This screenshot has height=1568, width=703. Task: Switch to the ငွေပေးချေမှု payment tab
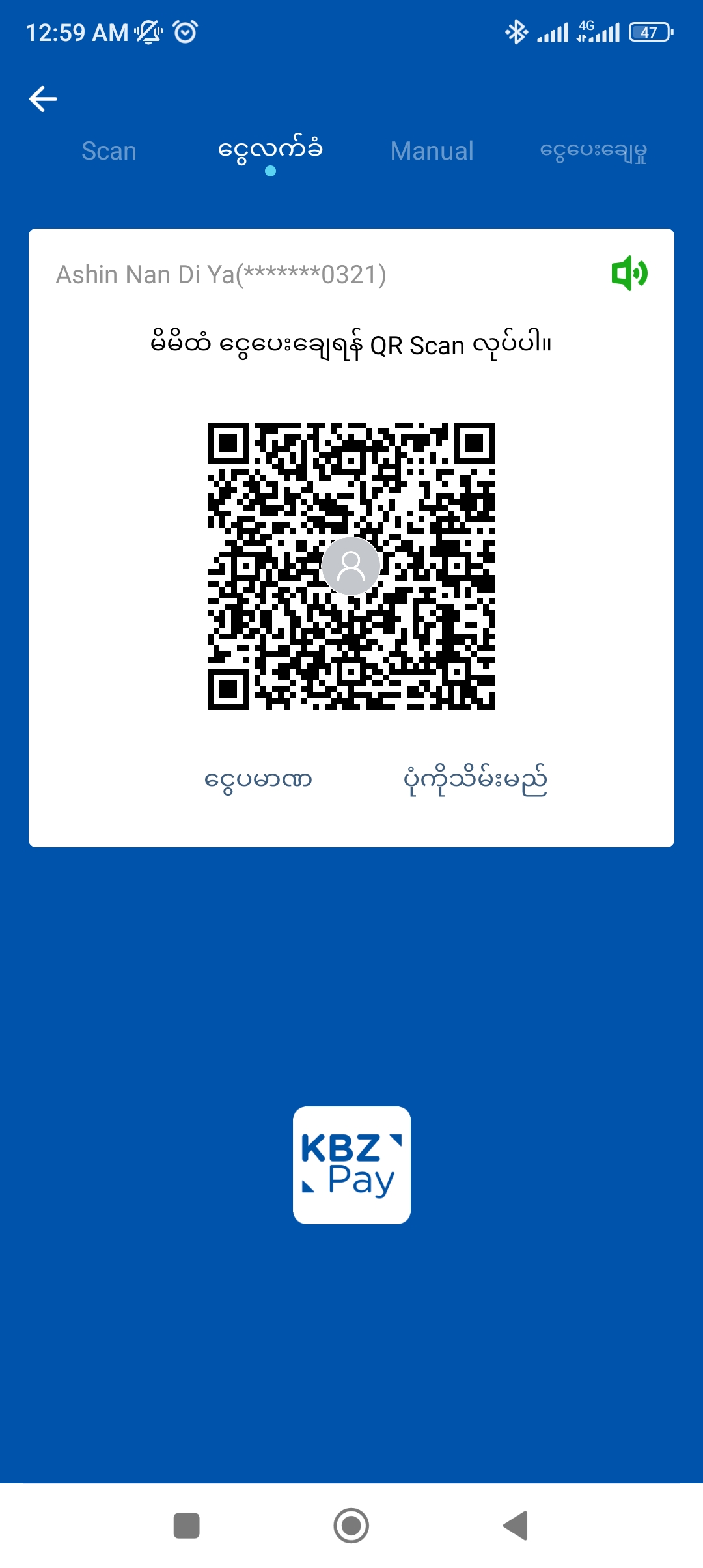(x=593, y=151)
